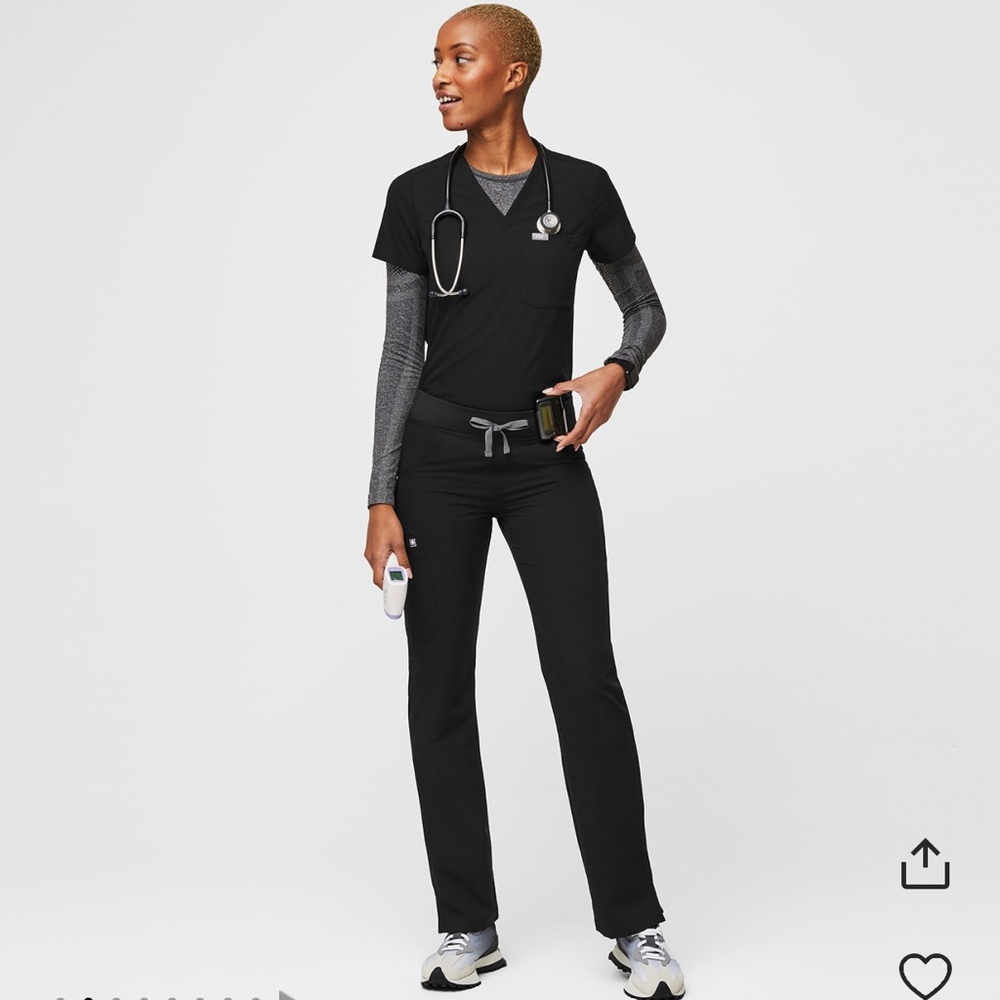Screen dimensions: 1000x1000
Task: Like the listing with the heart icon
Action: pyautogui.click(x=925, y=974)
